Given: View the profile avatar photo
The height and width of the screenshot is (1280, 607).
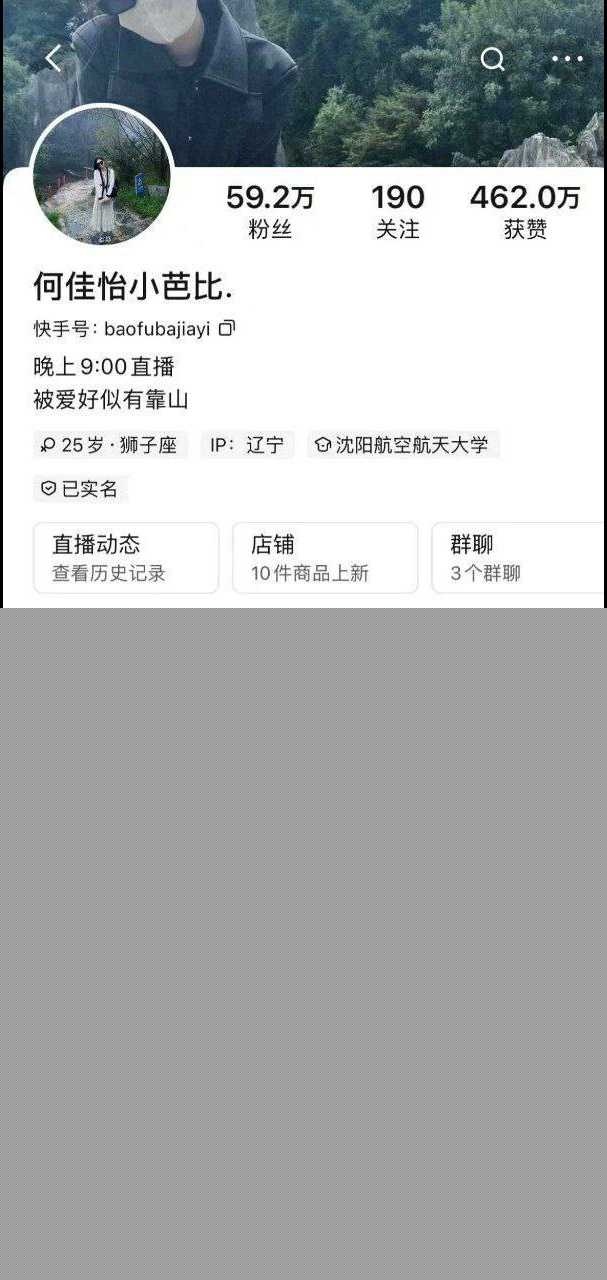Looking at the screenshot, I should pyautogui.click(x=102, y=177).
